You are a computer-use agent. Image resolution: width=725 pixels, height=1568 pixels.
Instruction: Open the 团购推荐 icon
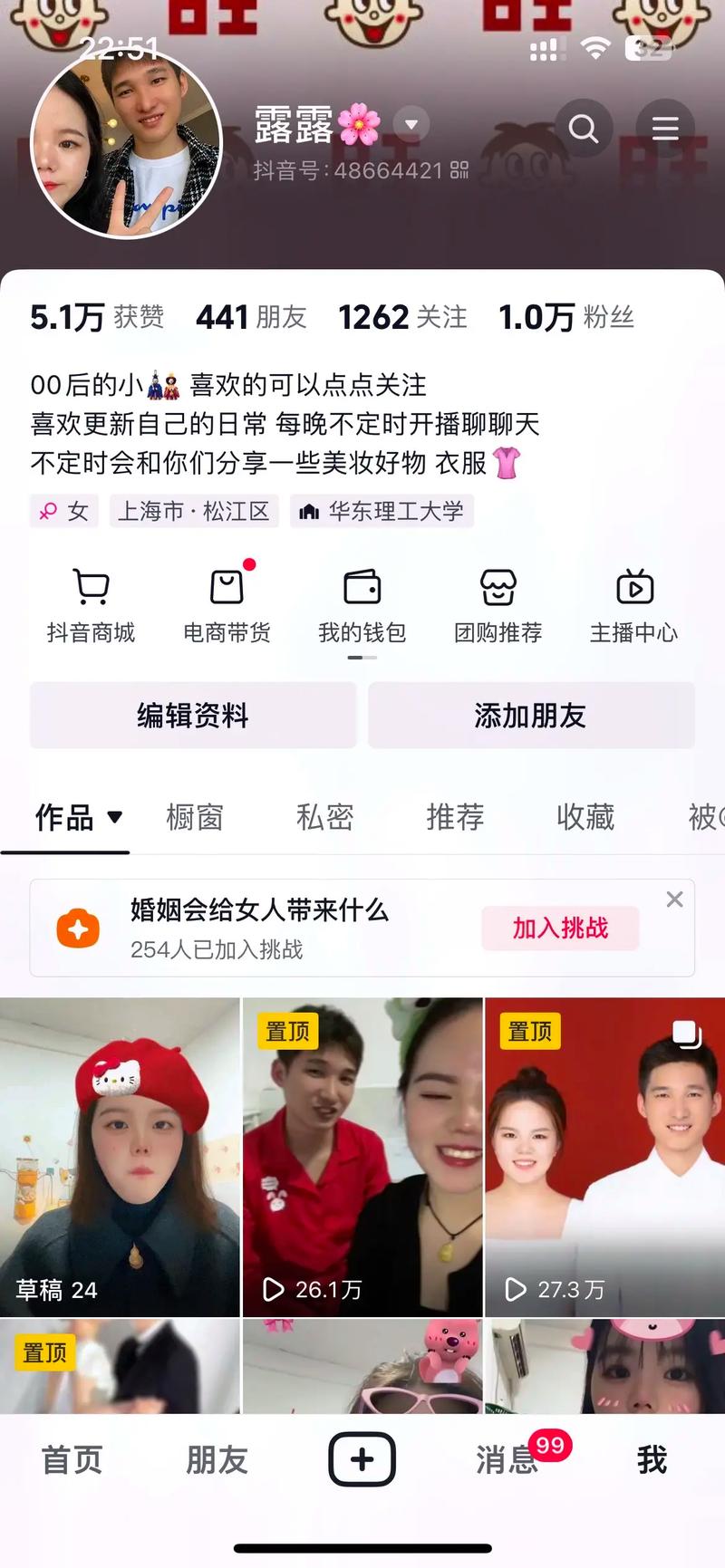click(498, 587)
